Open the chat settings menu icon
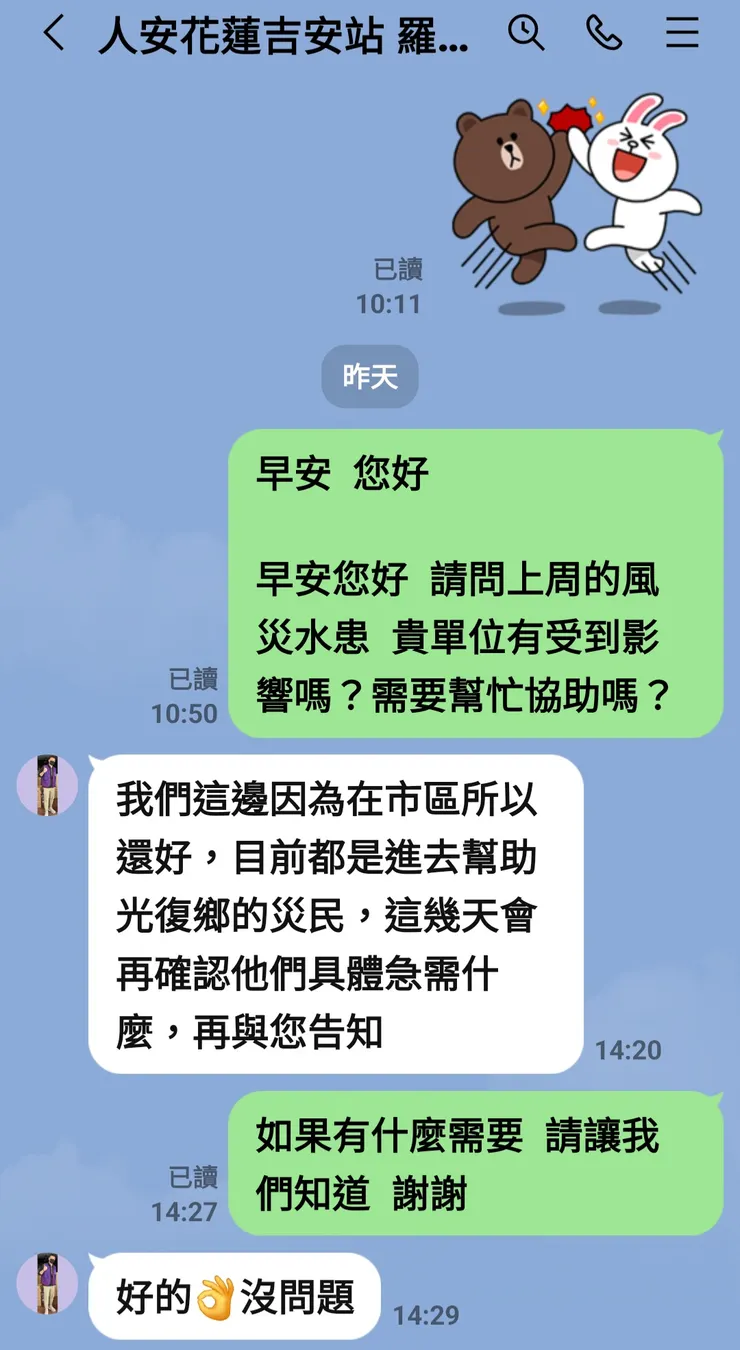This screenshot has height=1350, width=740. click(682, 33)
